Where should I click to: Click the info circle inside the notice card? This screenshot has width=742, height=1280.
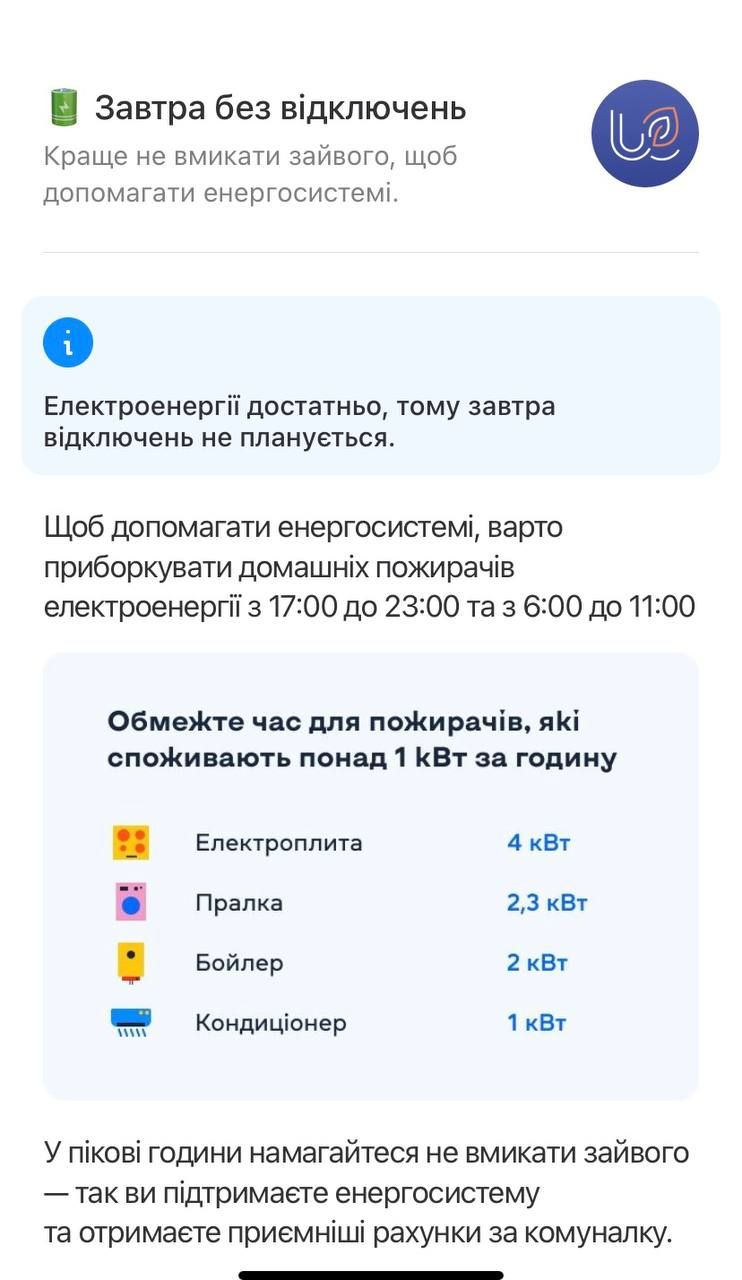pyautogui.click(x=68, y=341)
